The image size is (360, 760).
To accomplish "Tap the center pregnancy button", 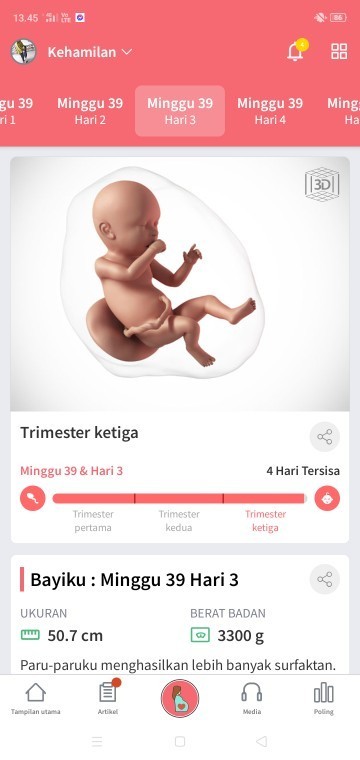I will point(180,698).
